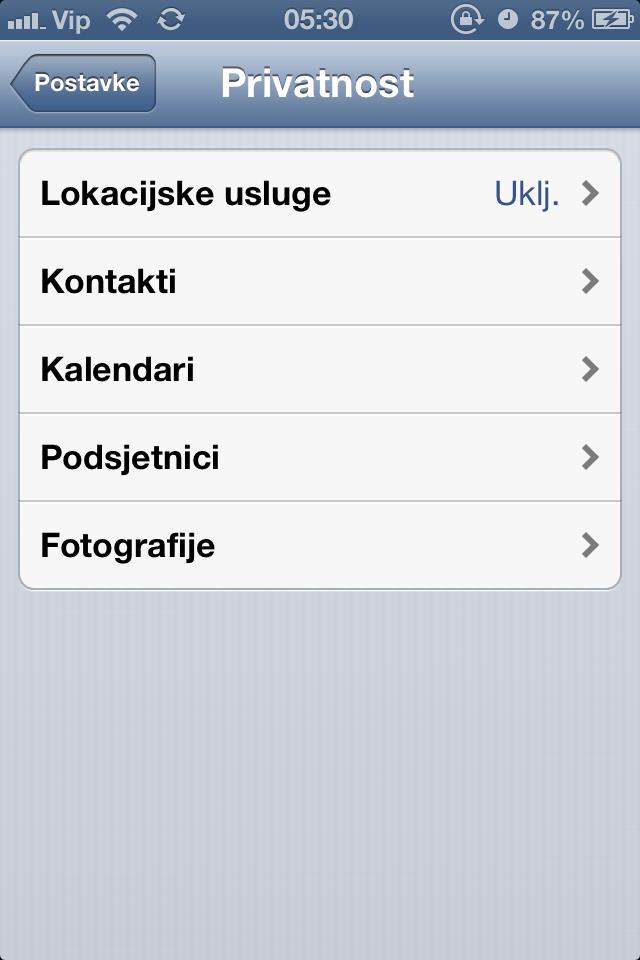Go back to Postavke
This screenshot has height=960, width=640.
tap(84, 83)
